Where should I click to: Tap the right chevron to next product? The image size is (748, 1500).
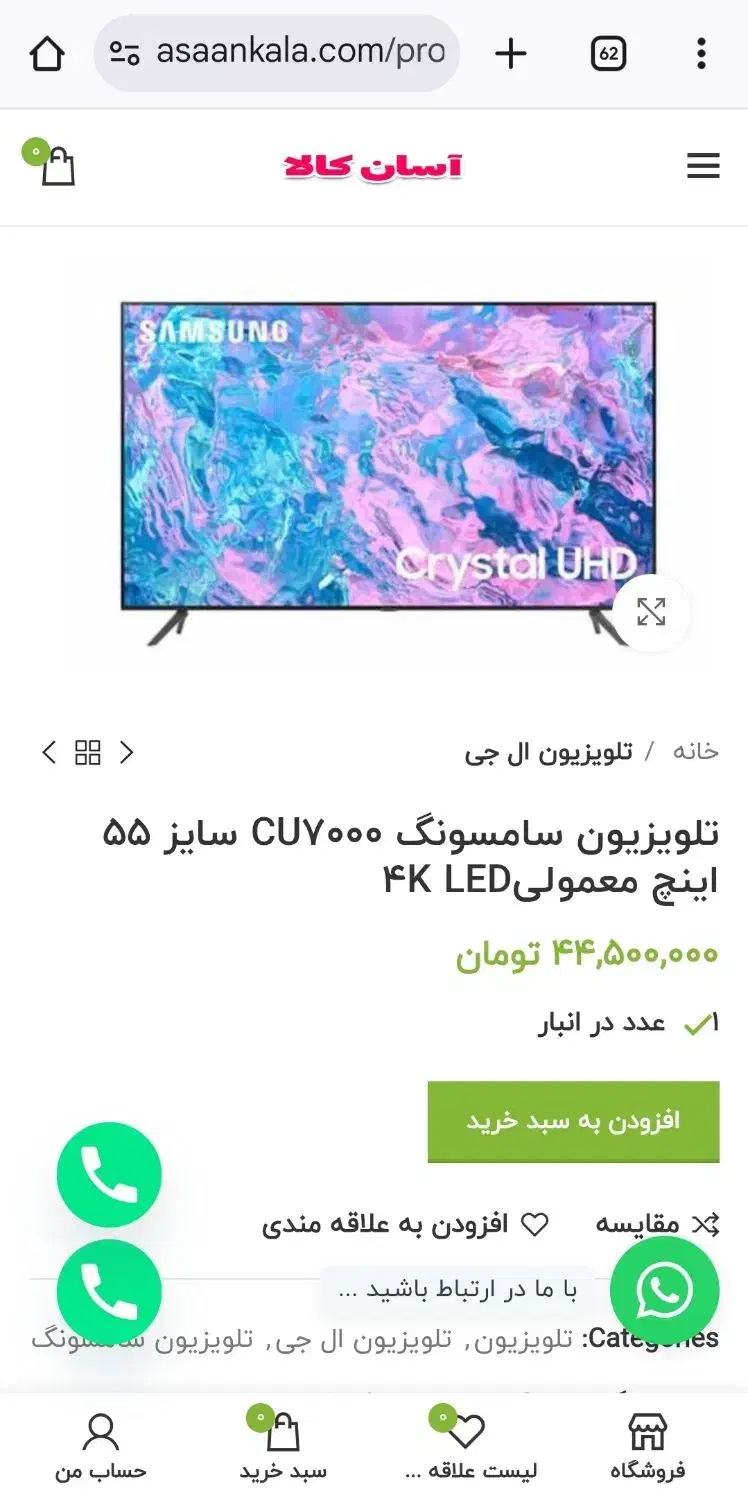click(x=127, y=752)
